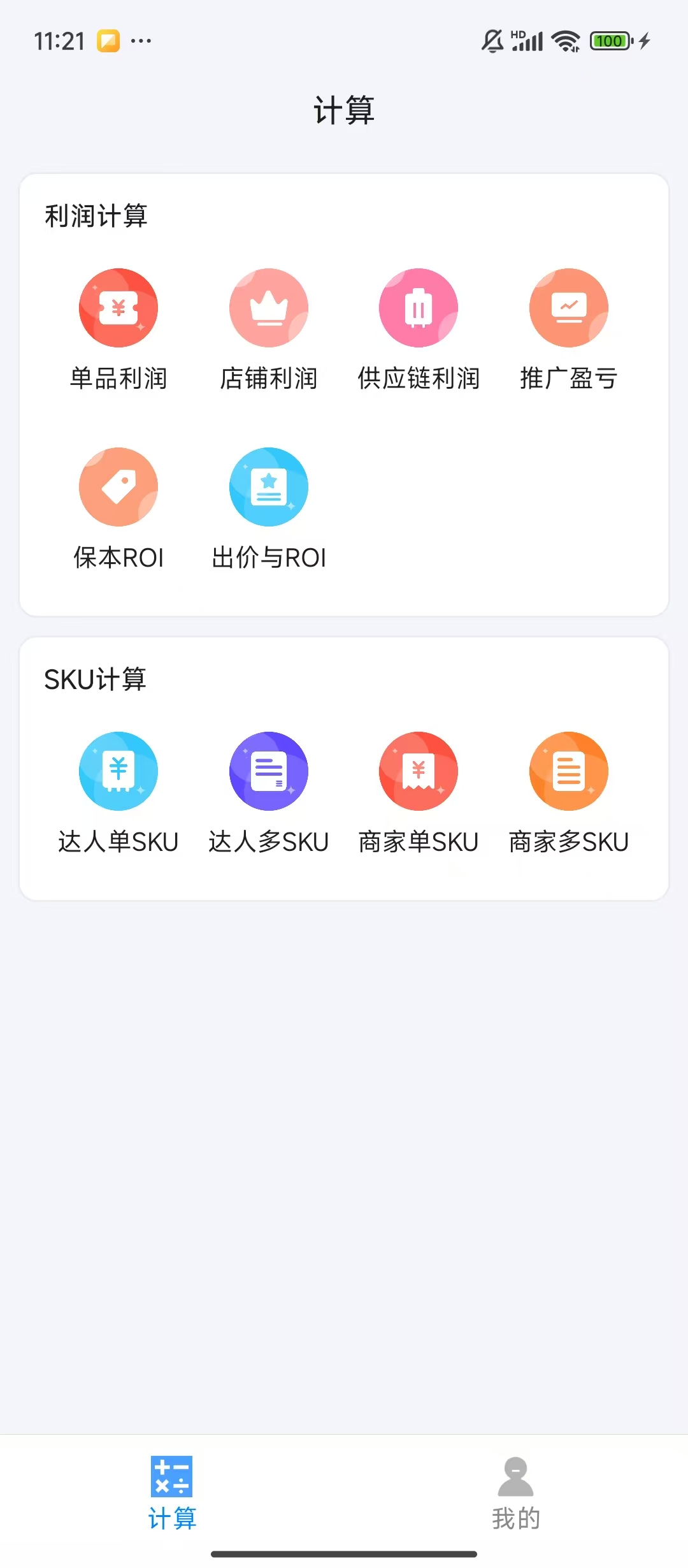
Task: Select the crown-shaped 店铺利润 icon
Action: pos(268,308)
